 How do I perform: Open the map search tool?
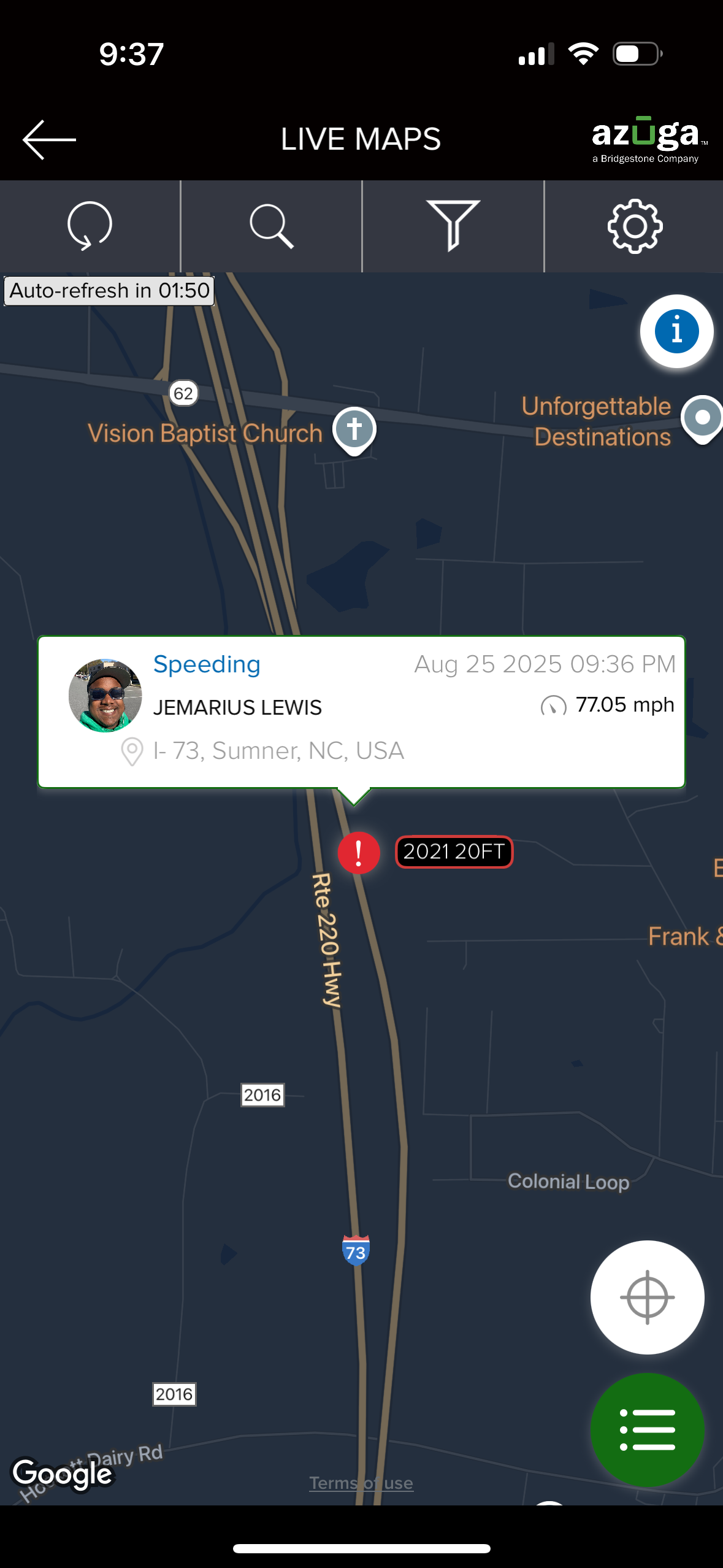(272, 226)
